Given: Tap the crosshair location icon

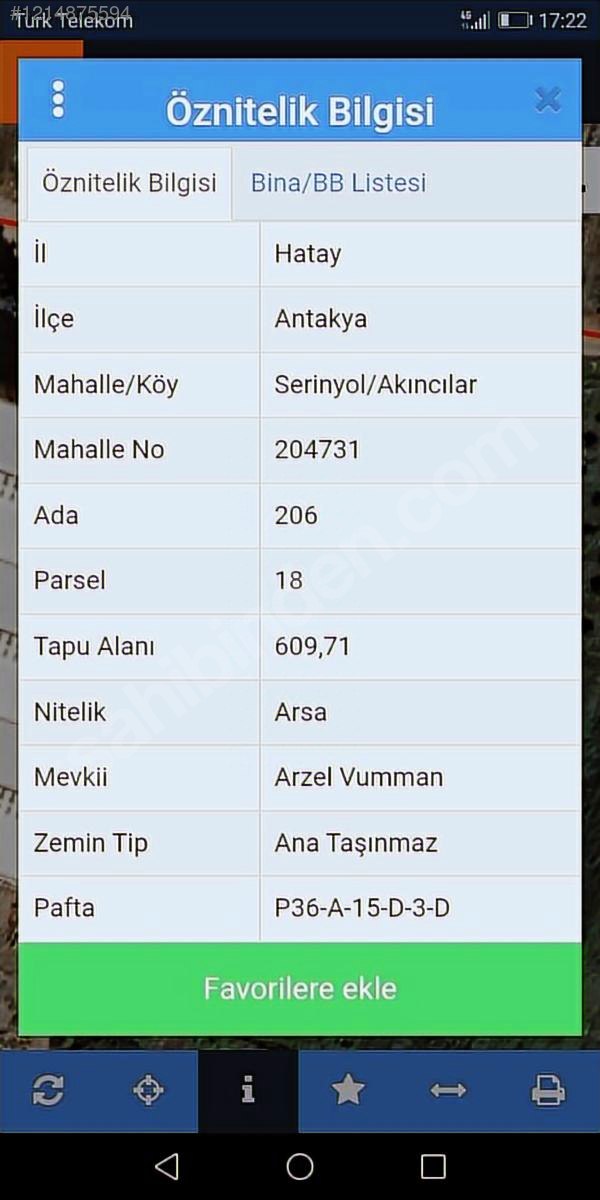Looking at the screenshot, I should click(x=148, y=1090).
